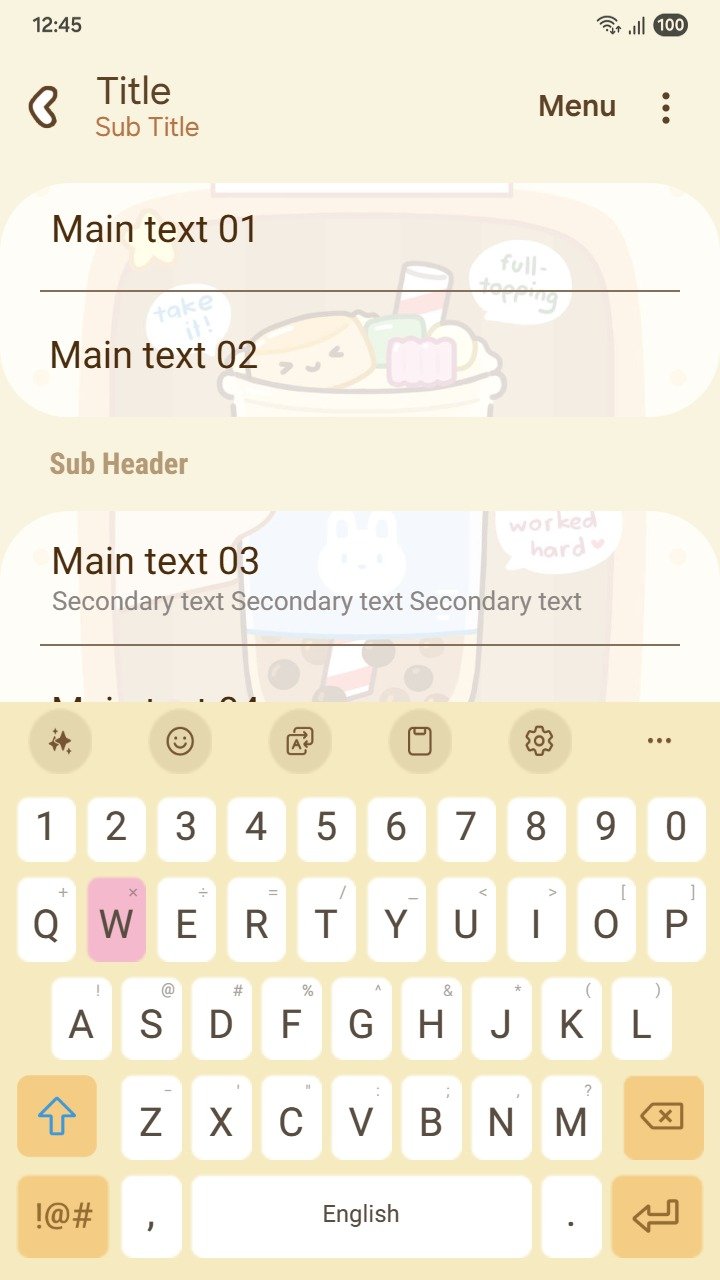Tap the backspace key
This screenshot has width=720, height=1280.
[x=661, y=1116]
